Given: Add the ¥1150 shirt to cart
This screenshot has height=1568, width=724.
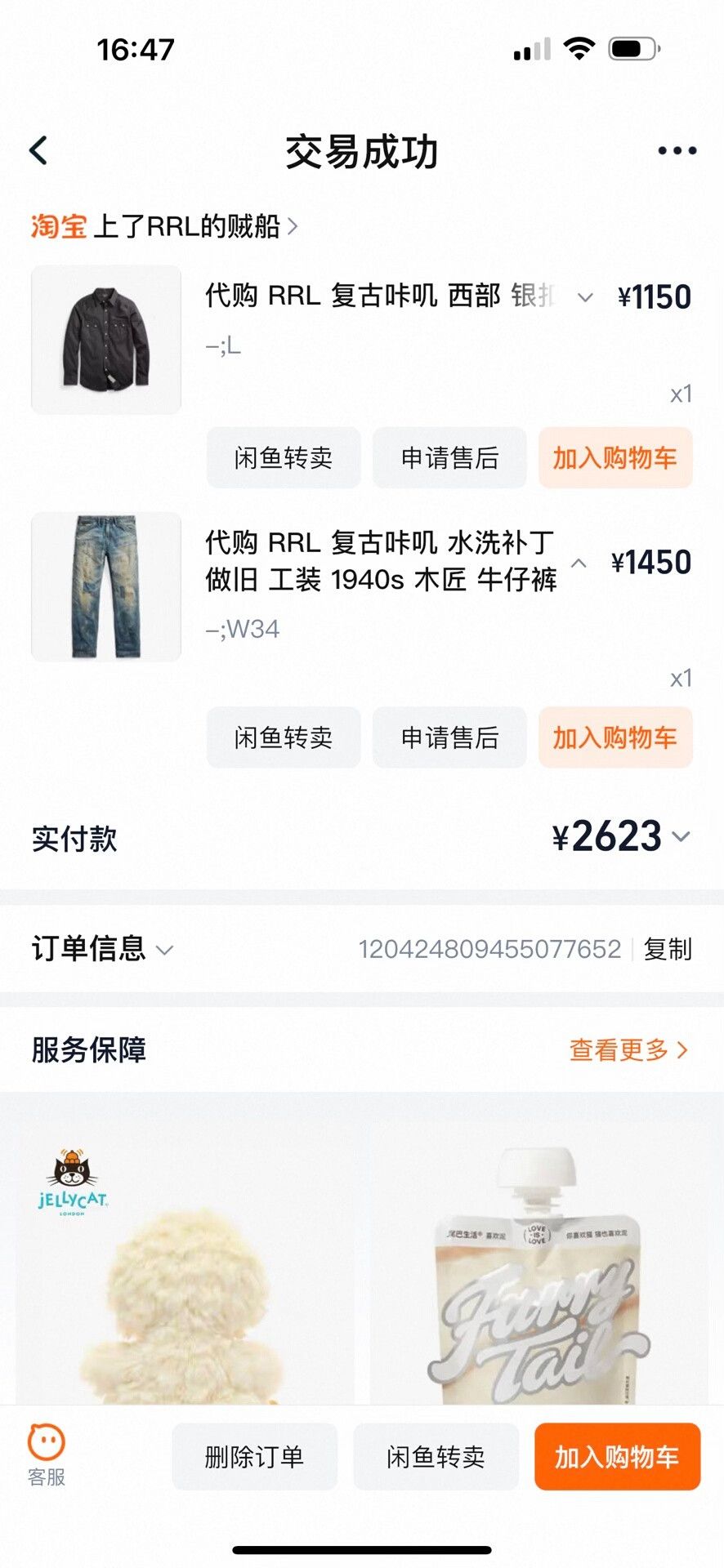Looking at the screenshot, I should point(615,457).
